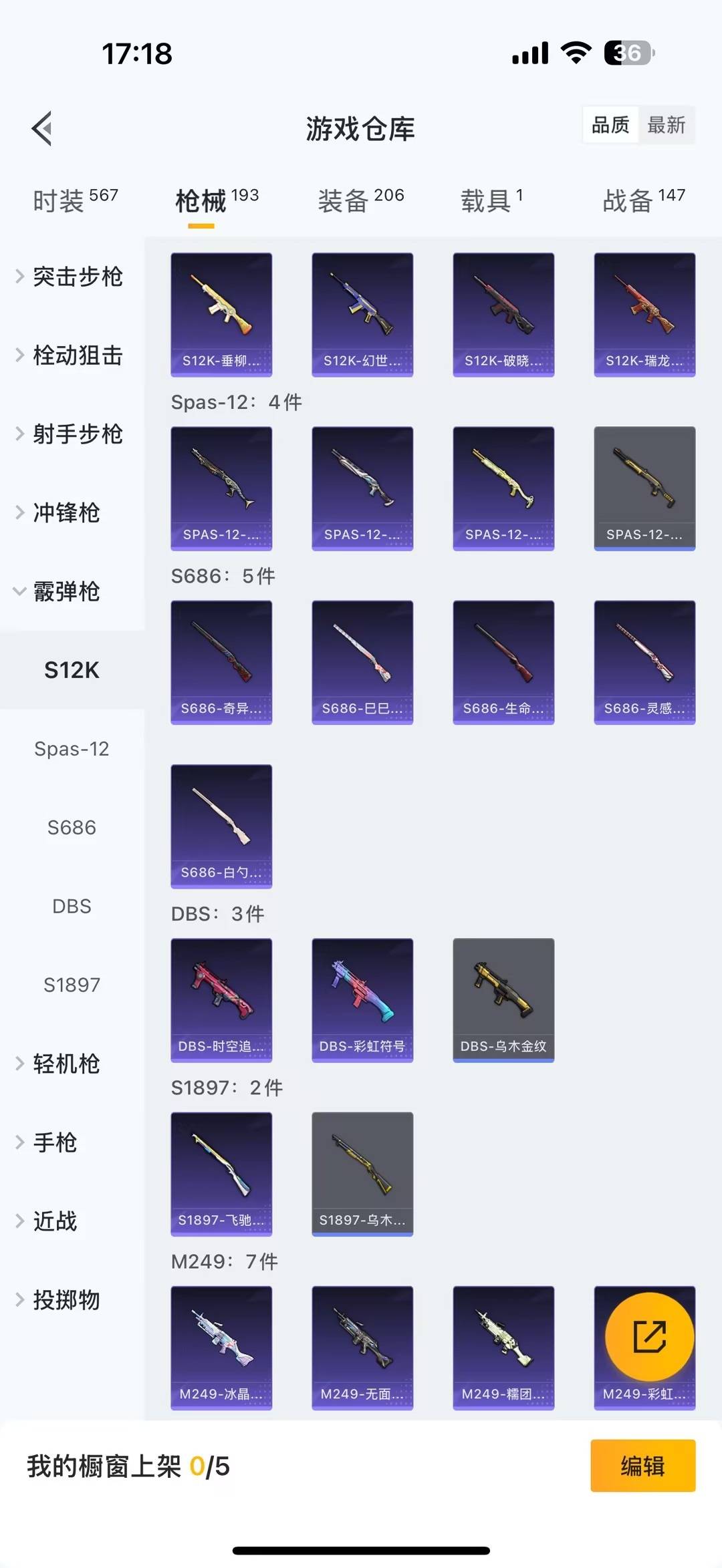The height and width of the screenshot is (1568, 722).
Task: Open the S12K-垂柳 skin tile
Action: [x=221, y=314]
